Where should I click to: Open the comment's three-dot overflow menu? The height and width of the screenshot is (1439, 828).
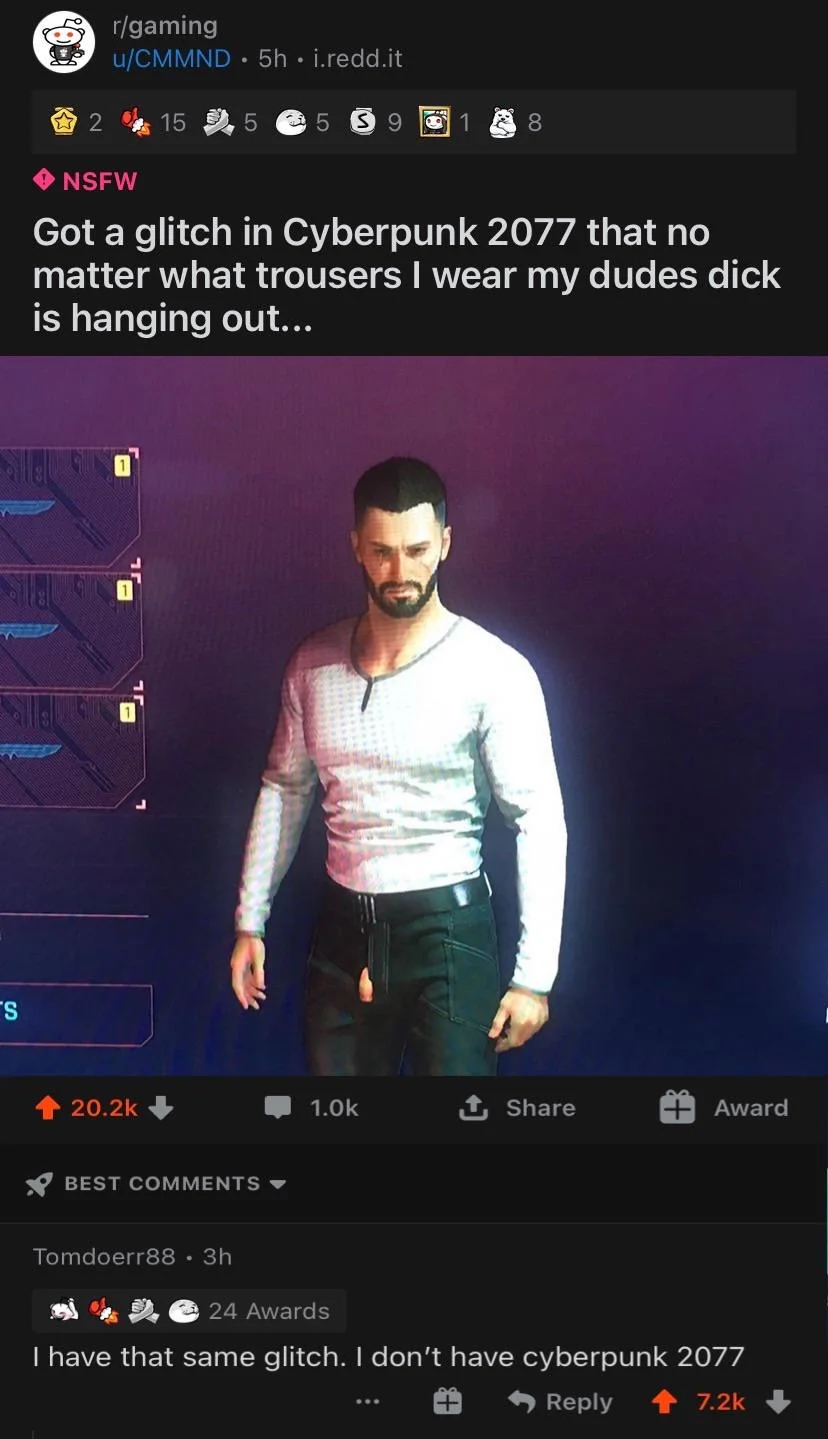pos(368,1402)
